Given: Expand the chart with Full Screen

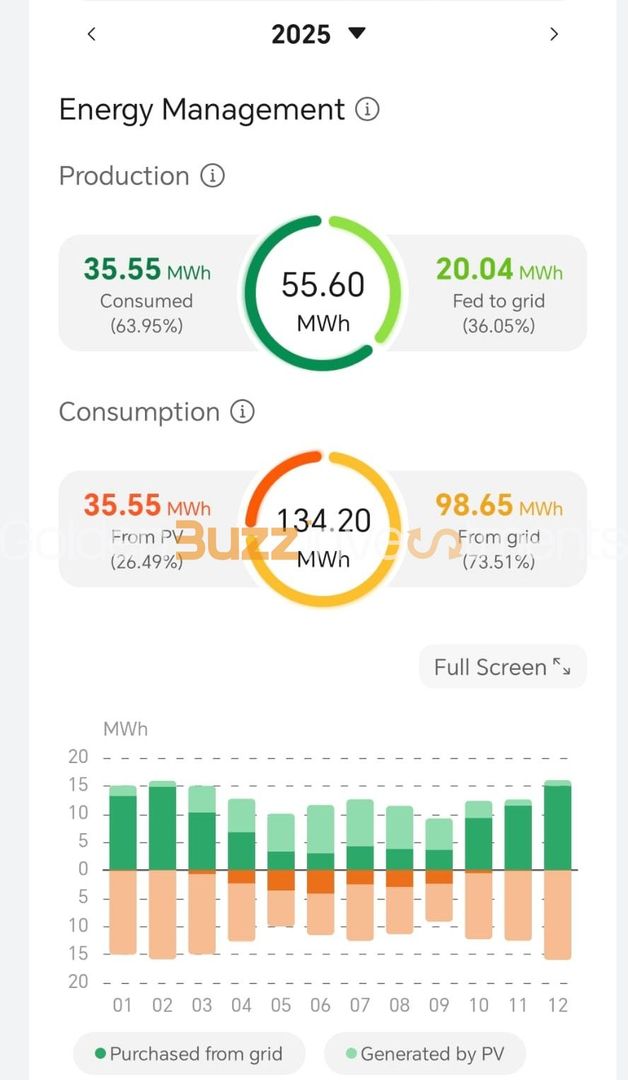Looking at the screenshot, I should [503, 667].
